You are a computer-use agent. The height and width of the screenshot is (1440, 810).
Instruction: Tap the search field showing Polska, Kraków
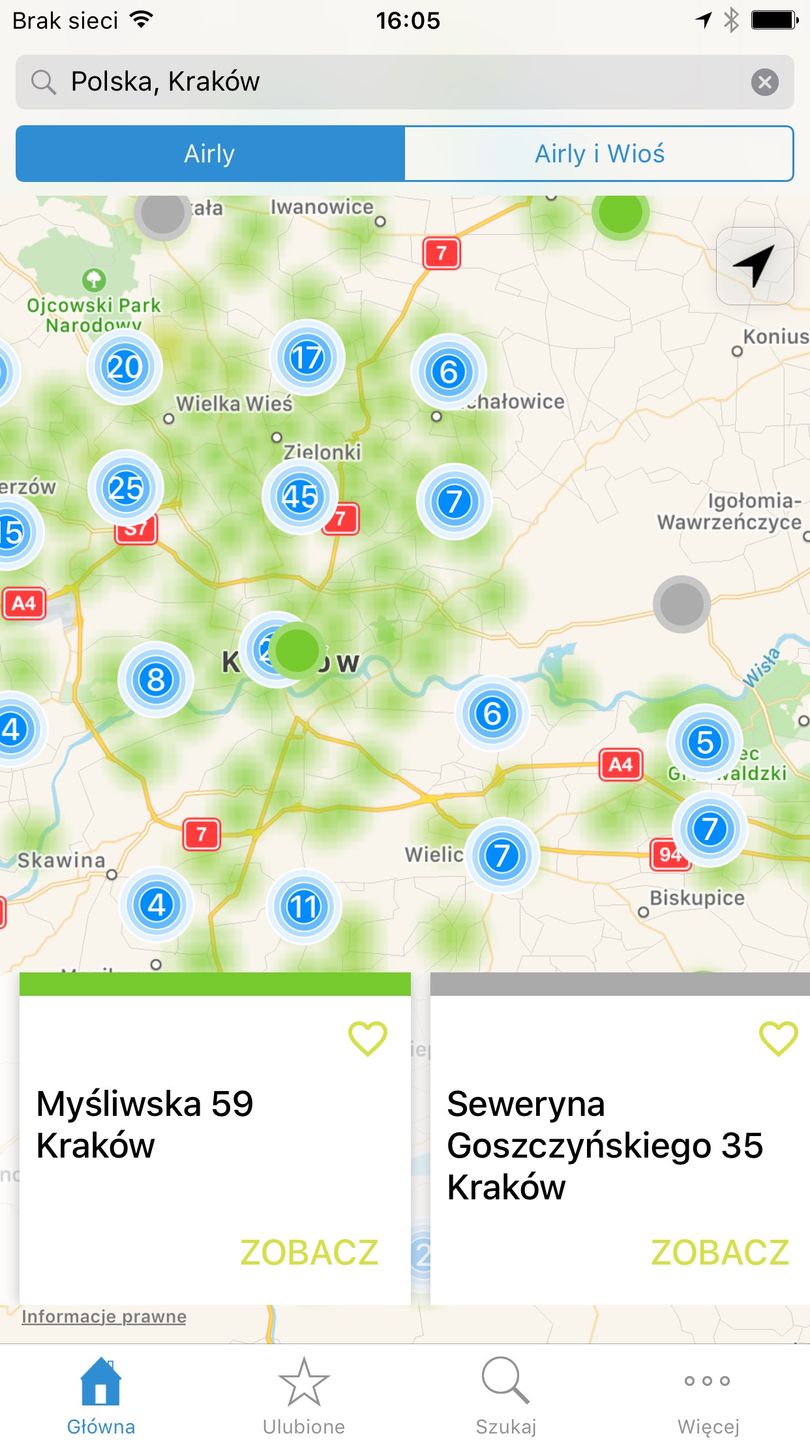tap(400, 82)
